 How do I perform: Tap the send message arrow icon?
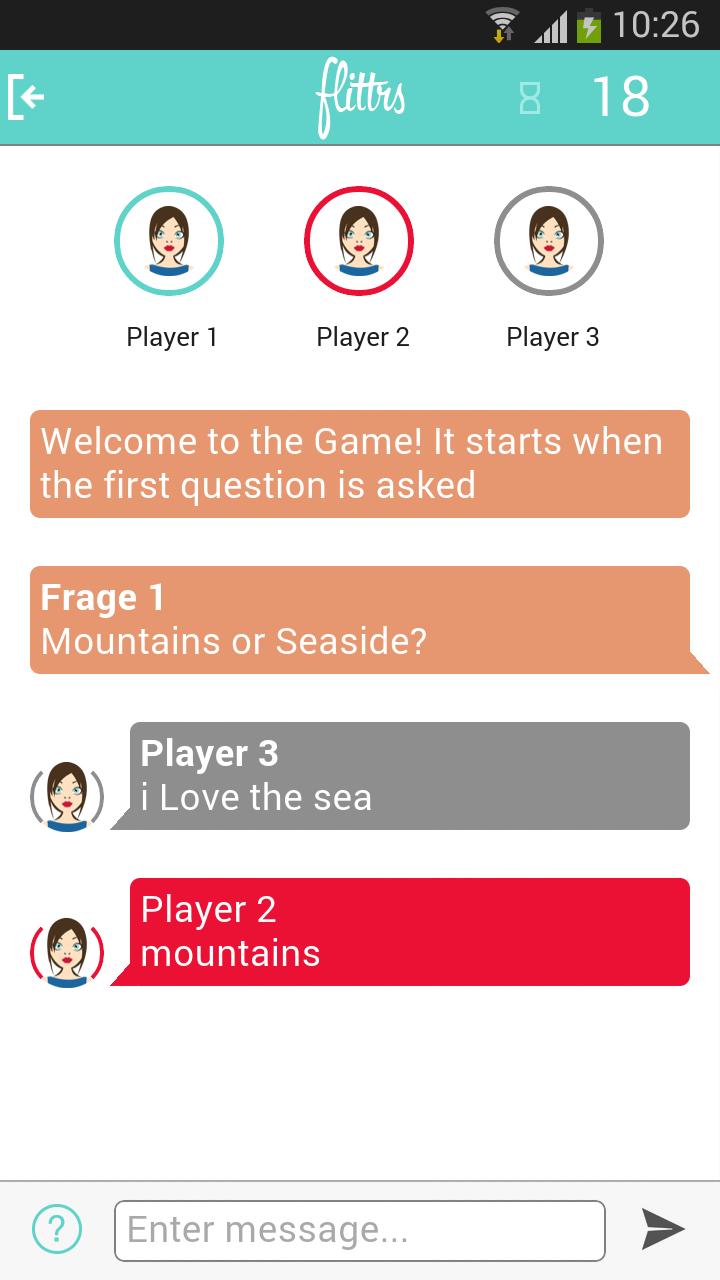[x=662, y=1230]
